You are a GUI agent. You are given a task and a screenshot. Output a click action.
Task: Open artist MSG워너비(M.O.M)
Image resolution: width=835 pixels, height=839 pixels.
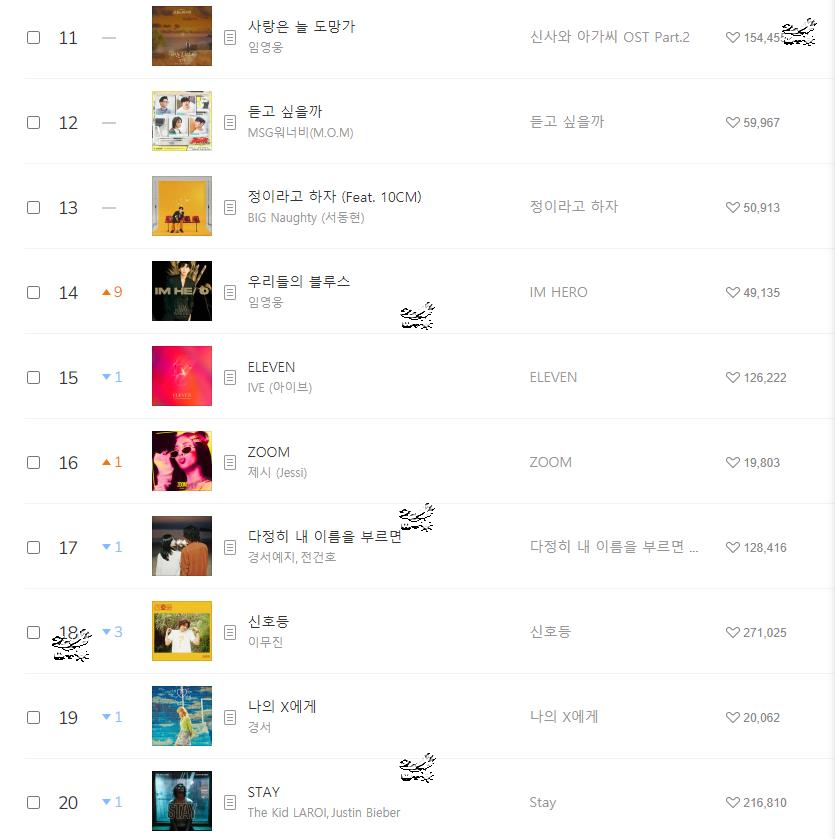(300, 132)
